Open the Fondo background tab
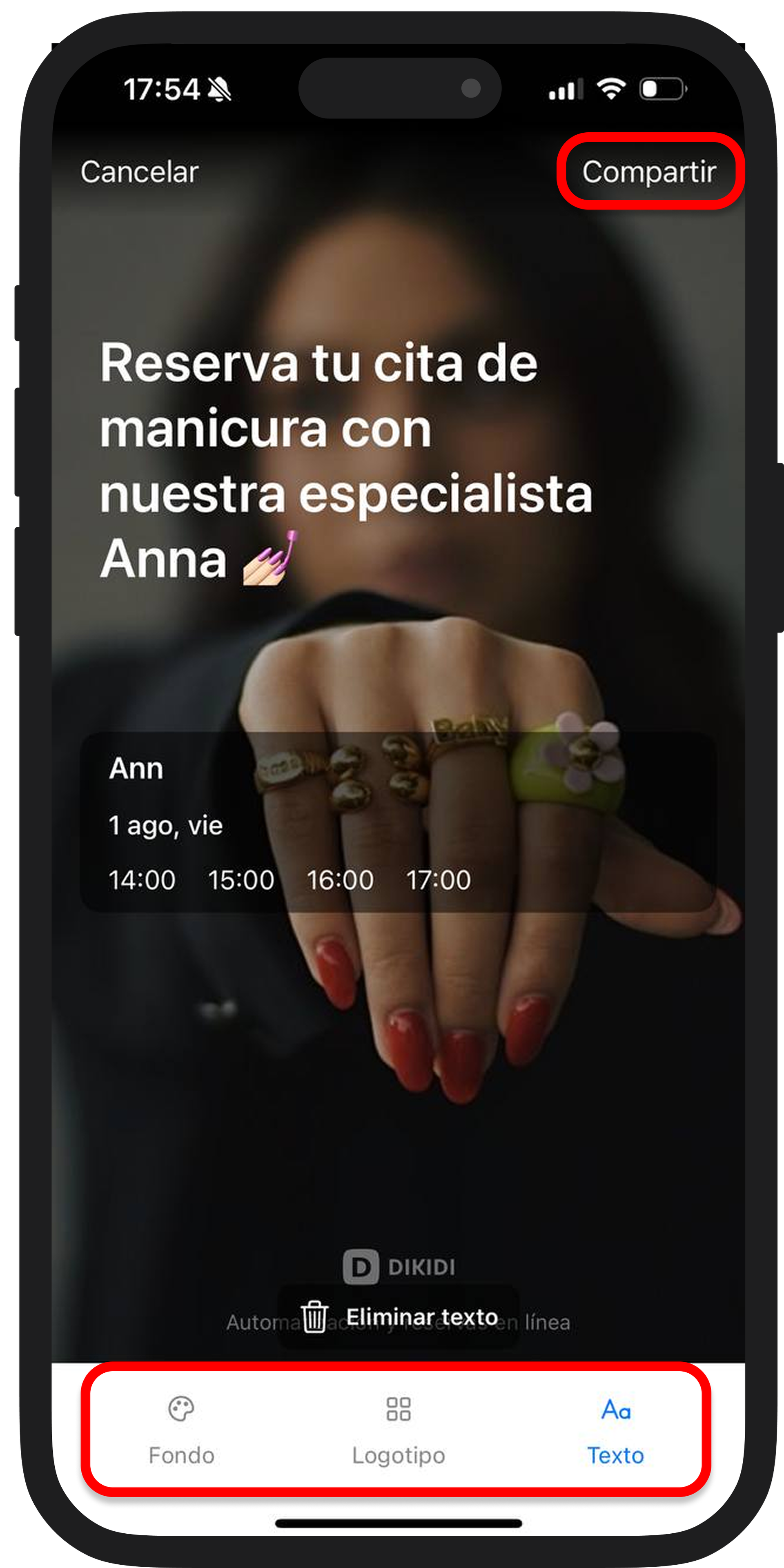This screenshot has width=784, height=1568. pos(181,1430)
